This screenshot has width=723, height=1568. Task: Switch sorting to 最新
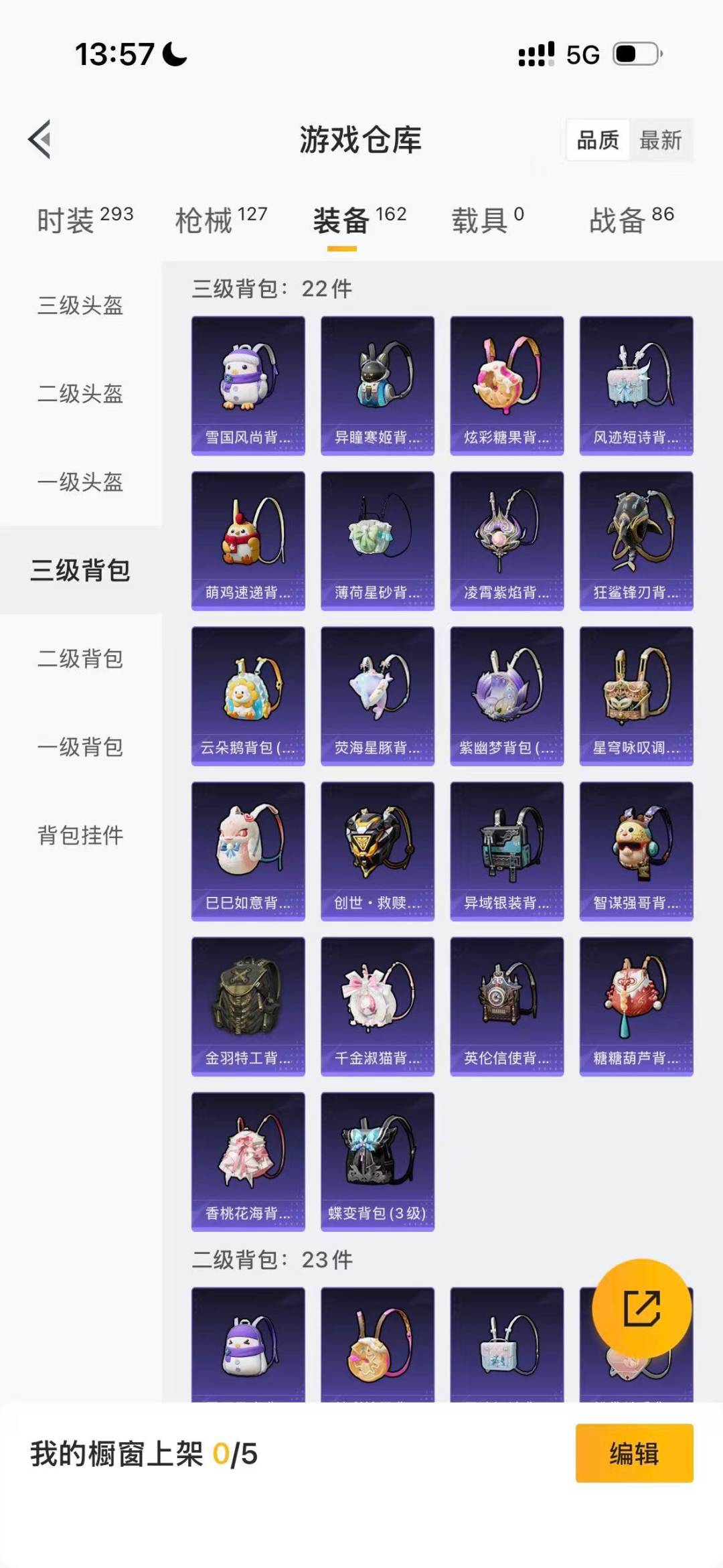(x=660, y=139)
